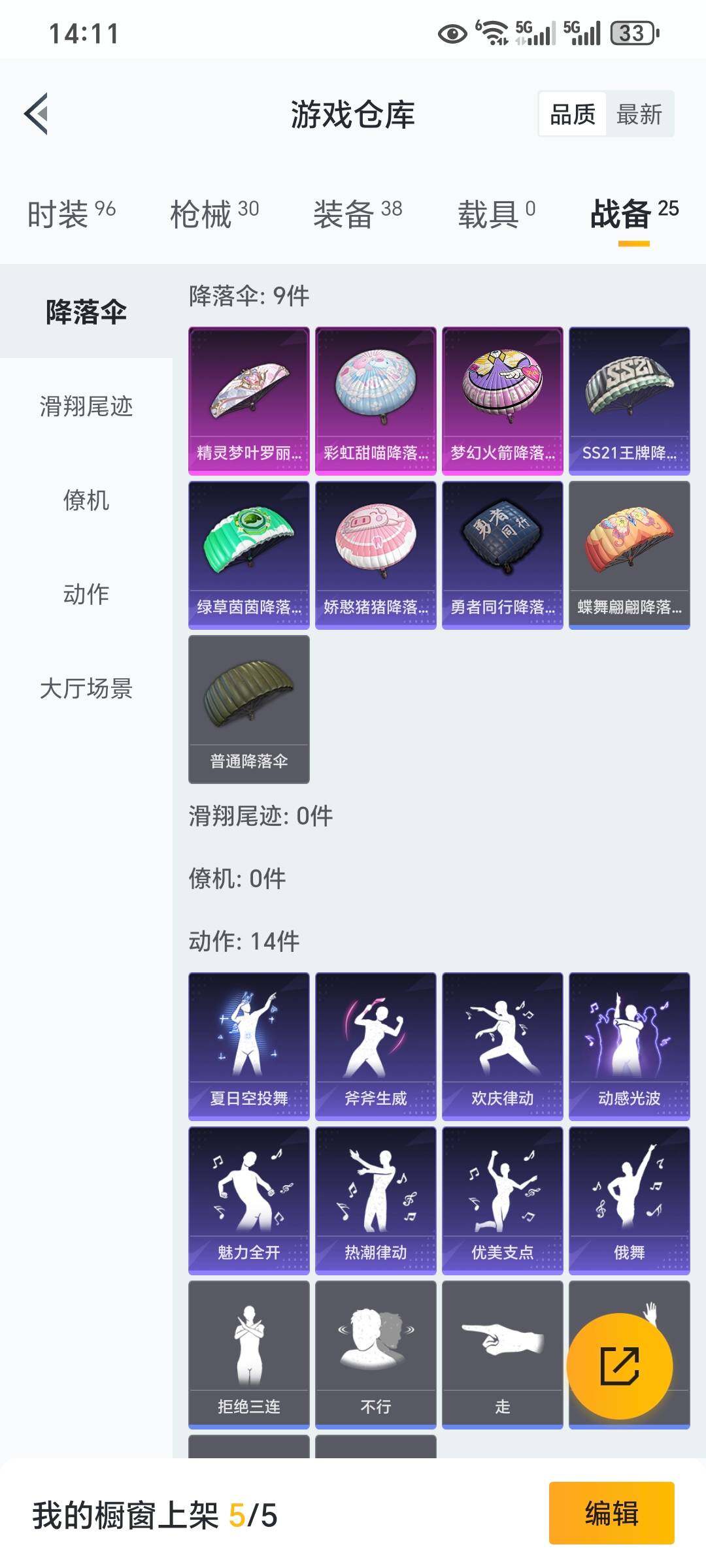
Task: Tap the 编辑 button
Action: coord(611,1513)
